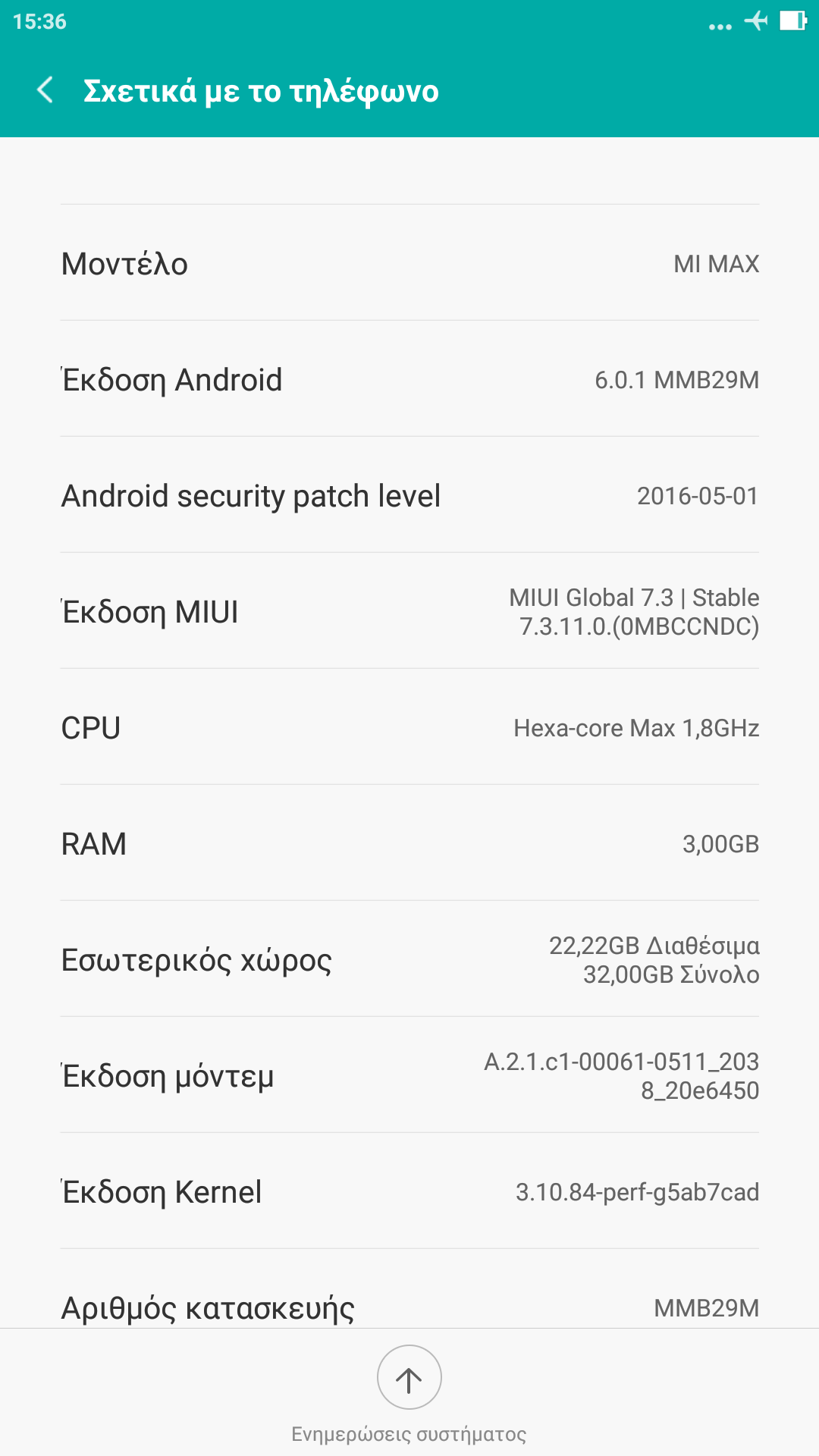The width and height of the screenshot is (819, 1456).
Task: Tap the CPU row
Action: click(x=409, y=727)
